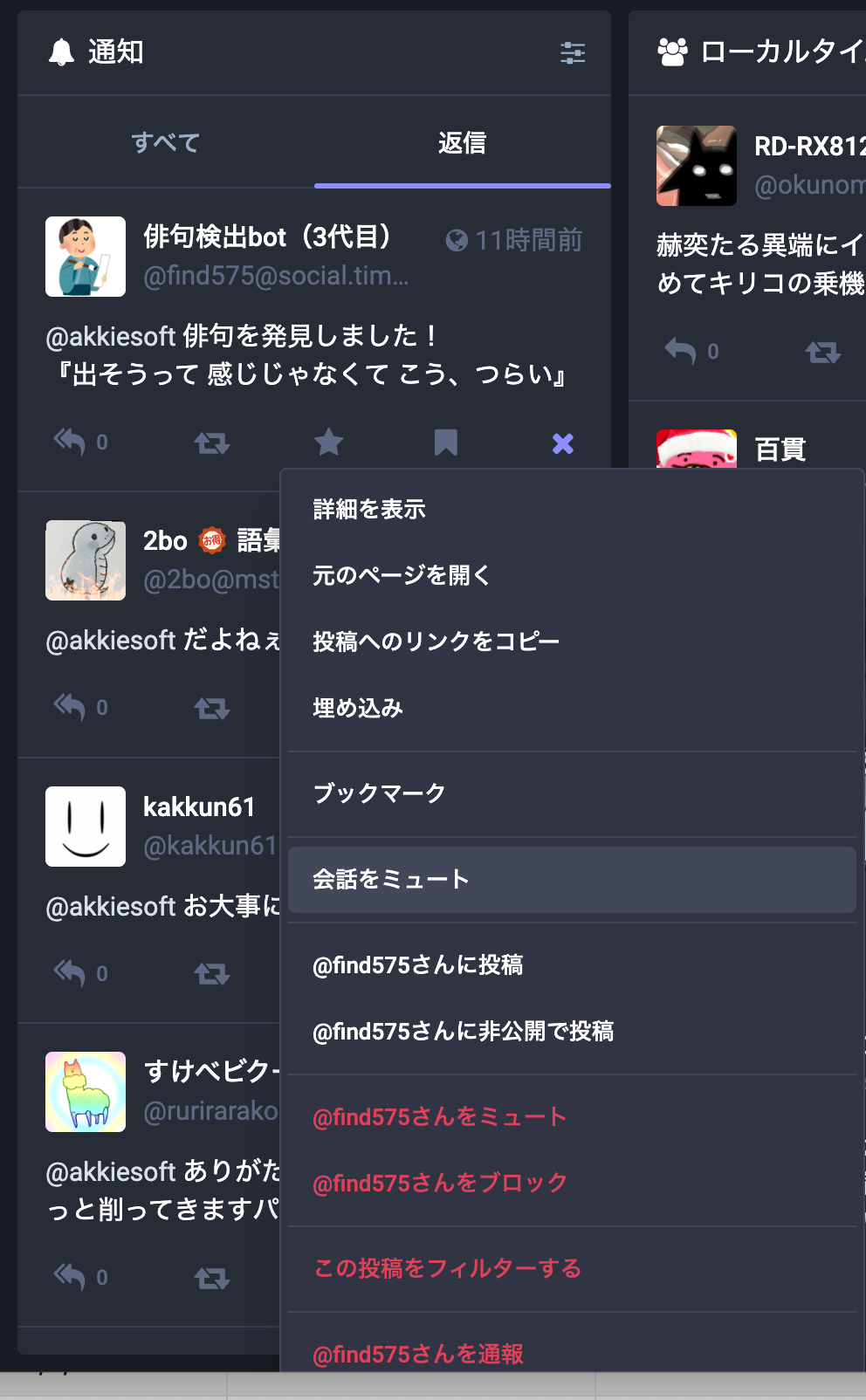Boost the 俳句検出bot post
This screenshot has height=1400, width=866.
click(x=212, y=443)
